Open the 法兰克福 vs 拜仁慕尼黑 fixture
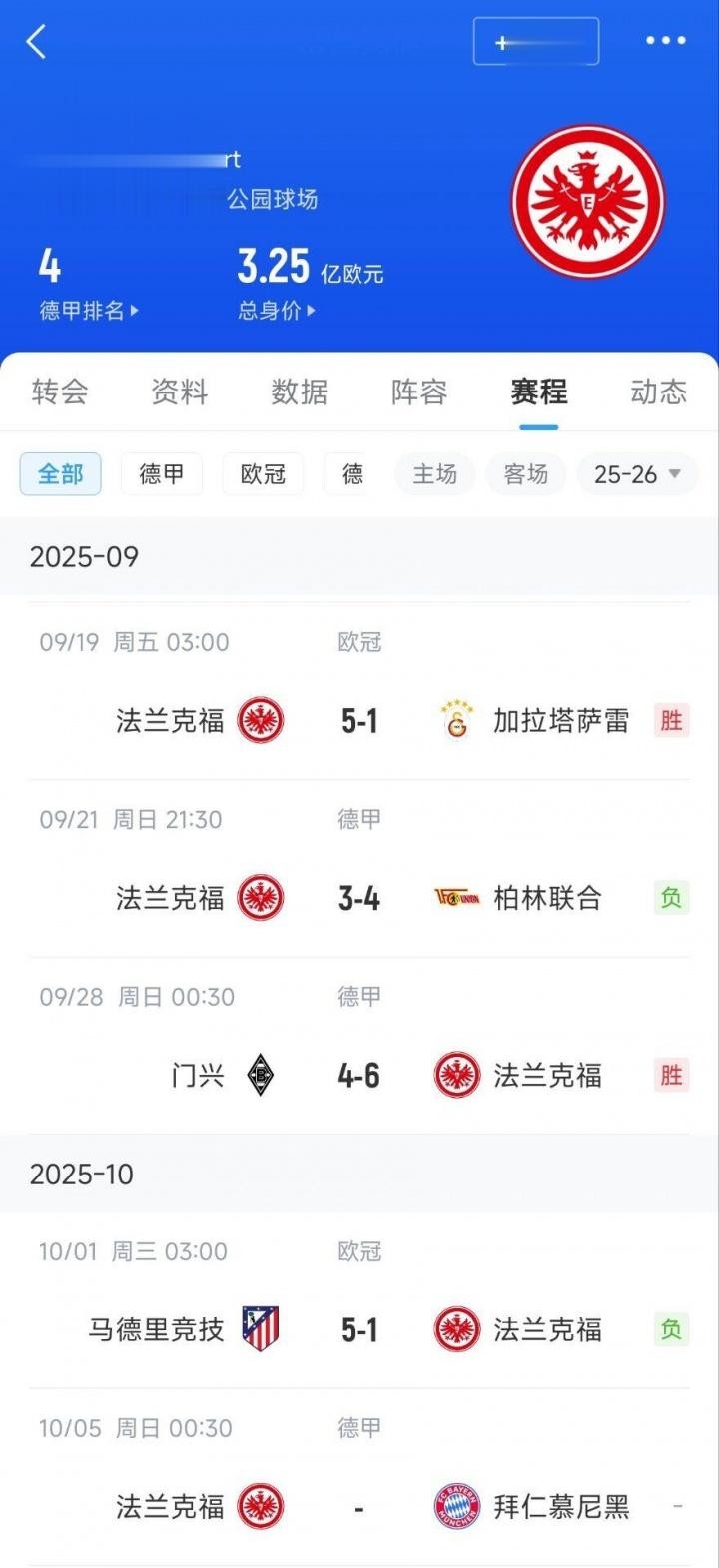Viewport: 719px width, 1568px height. point(359,1478)
